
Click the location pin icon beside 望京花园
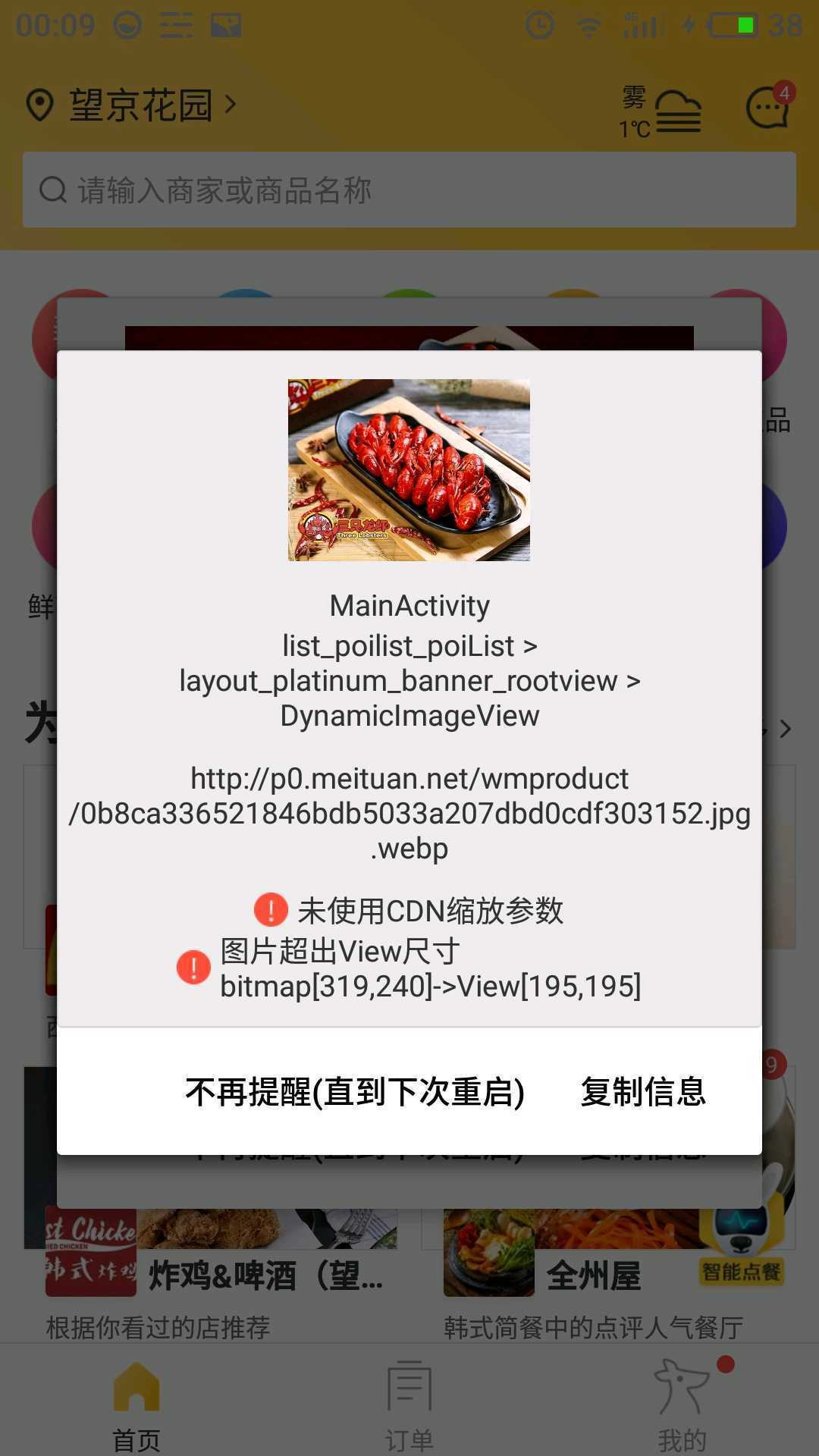pyautogui.click(x=39, y=105)
